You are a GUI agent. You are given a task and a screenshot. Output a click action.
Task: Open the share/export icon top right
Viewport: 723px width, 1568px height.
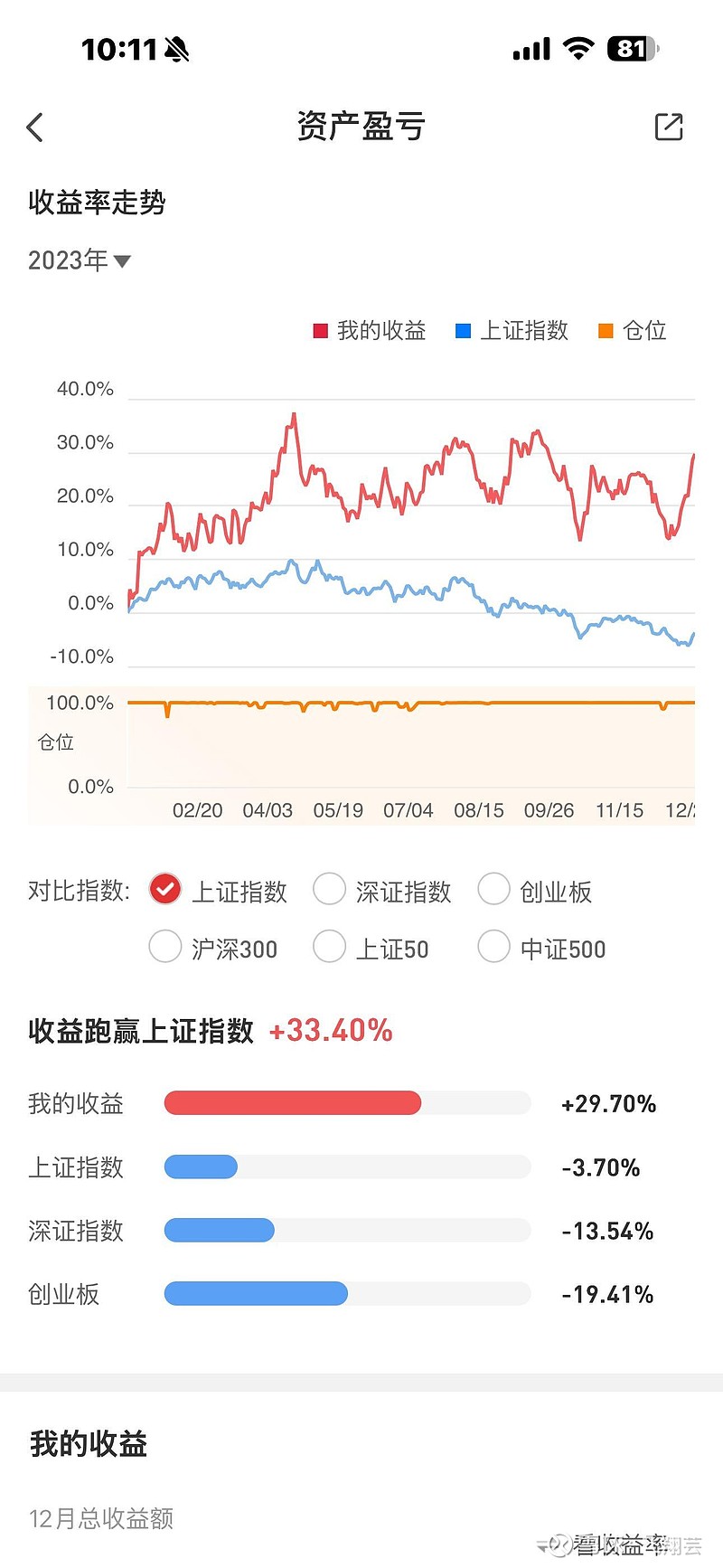[x=668, y=127]
